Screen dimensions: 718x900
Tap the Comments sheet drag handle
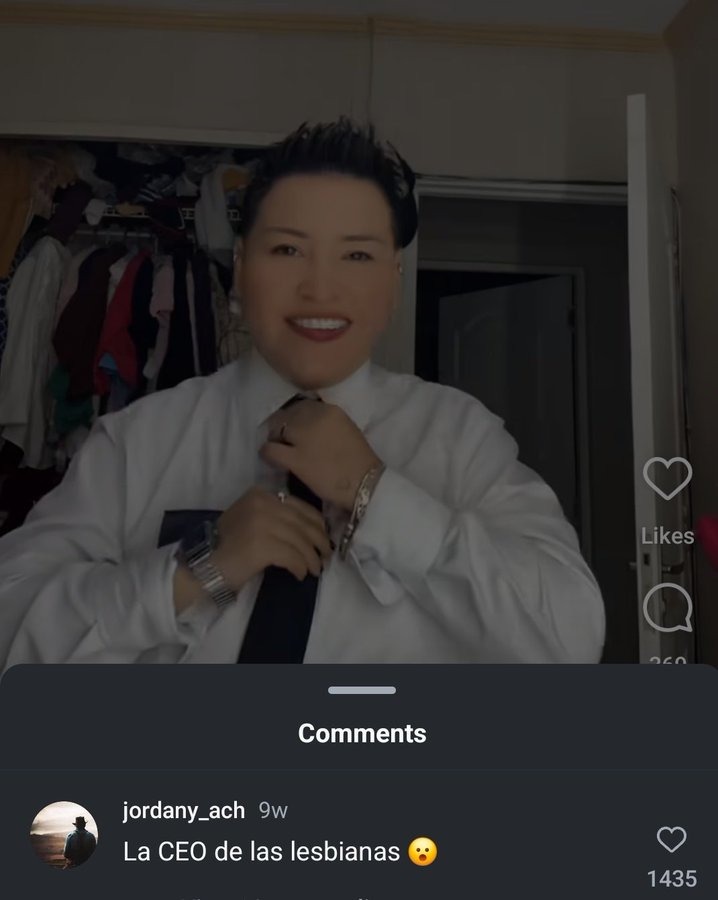(361, 690)
